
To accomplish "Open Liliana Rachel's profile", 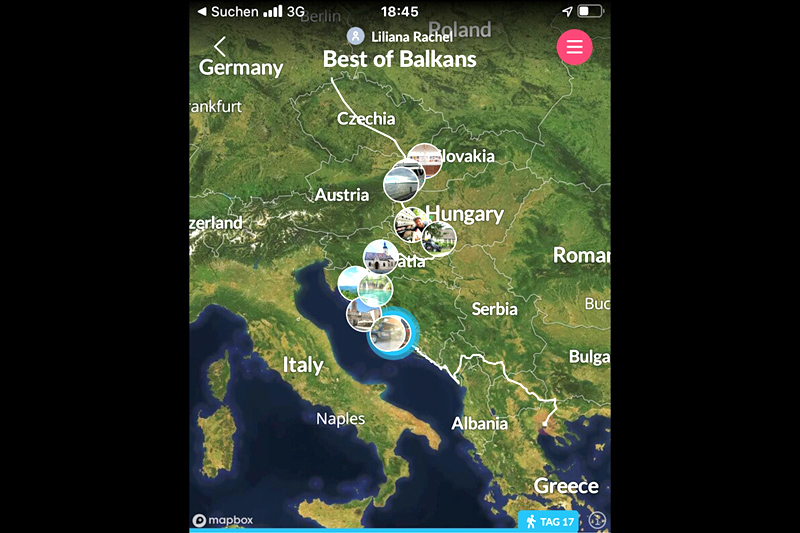I will pos(398,36).
